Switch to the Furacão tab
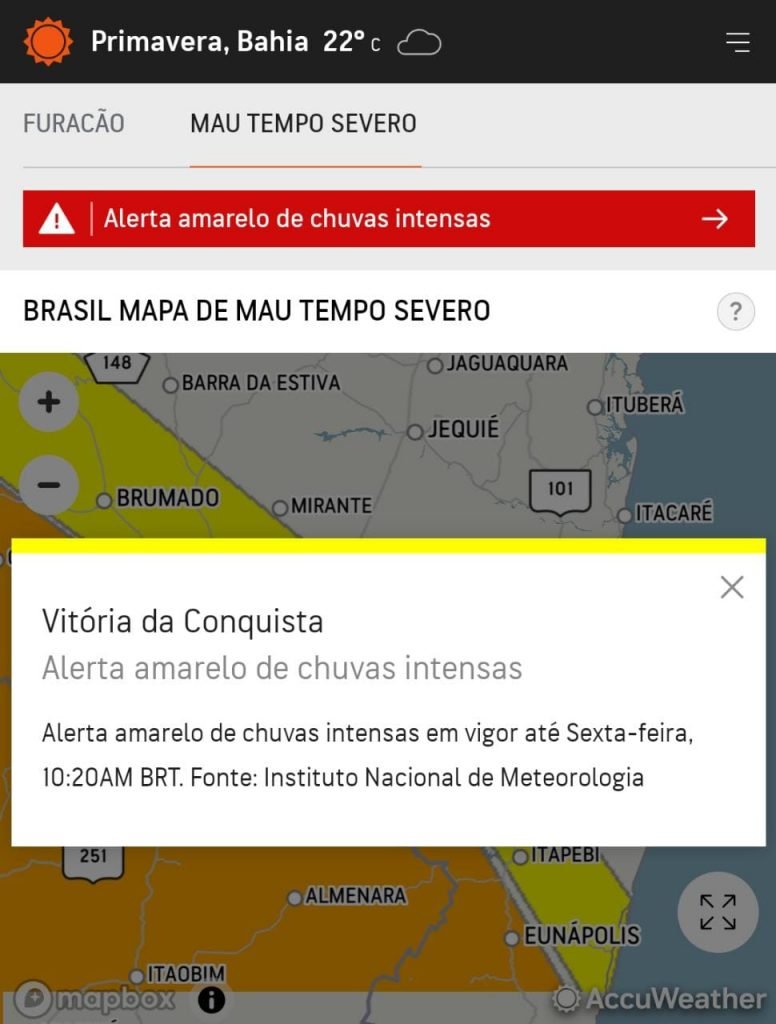 tap(74, 124)
